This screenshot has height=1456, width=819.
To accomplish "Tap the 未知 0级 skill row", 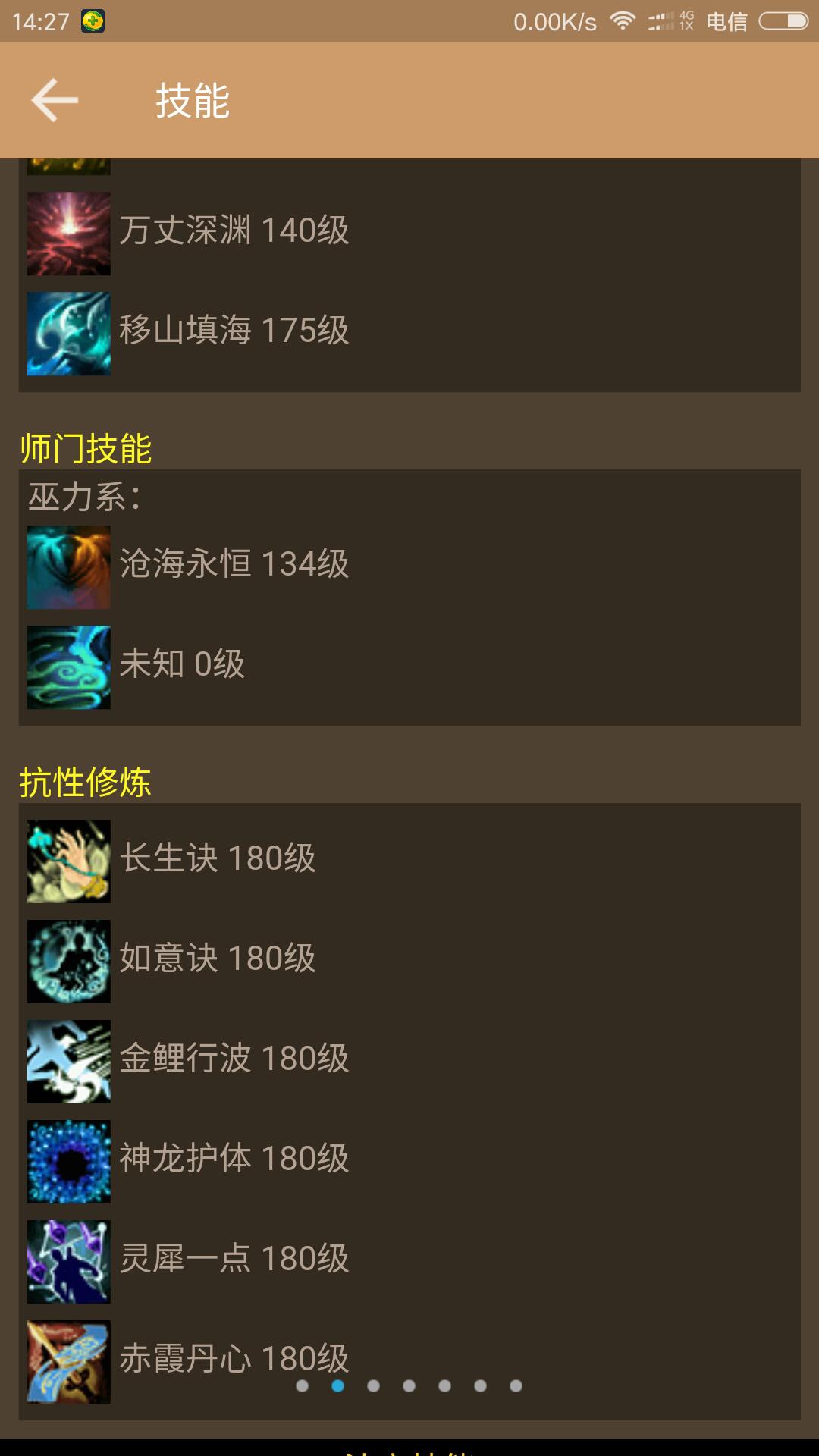I will pyautogui.click(x=182, y=665).
